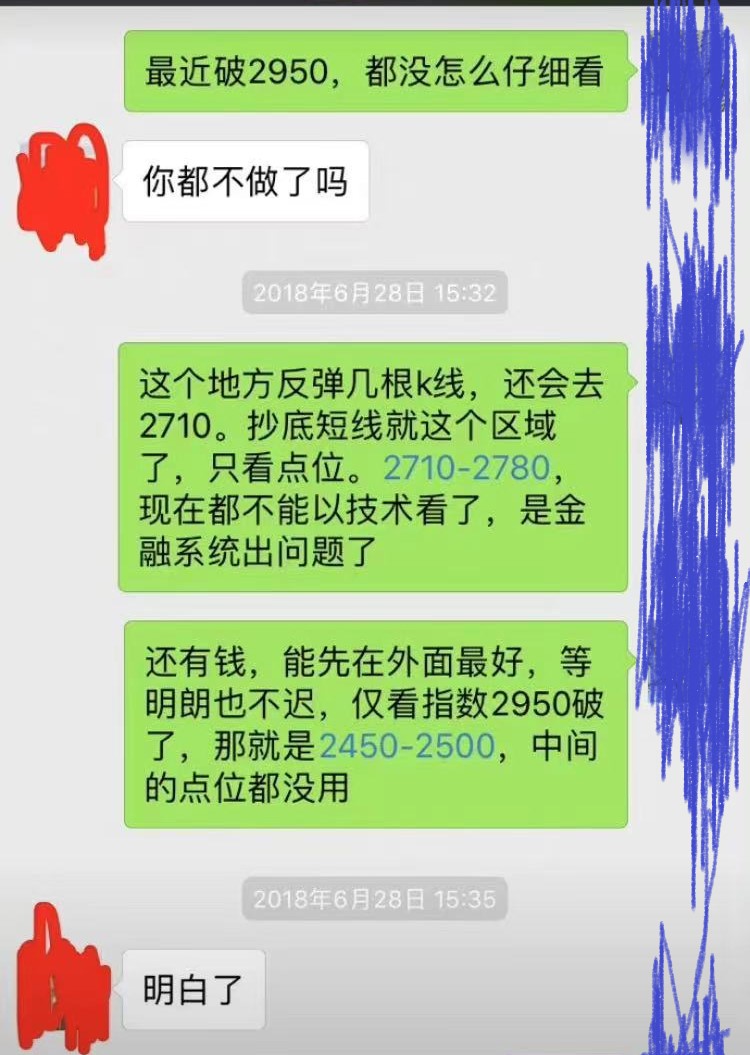
Task: Select the '你都不做了吗' message bubble
Action: pos(243,182)
